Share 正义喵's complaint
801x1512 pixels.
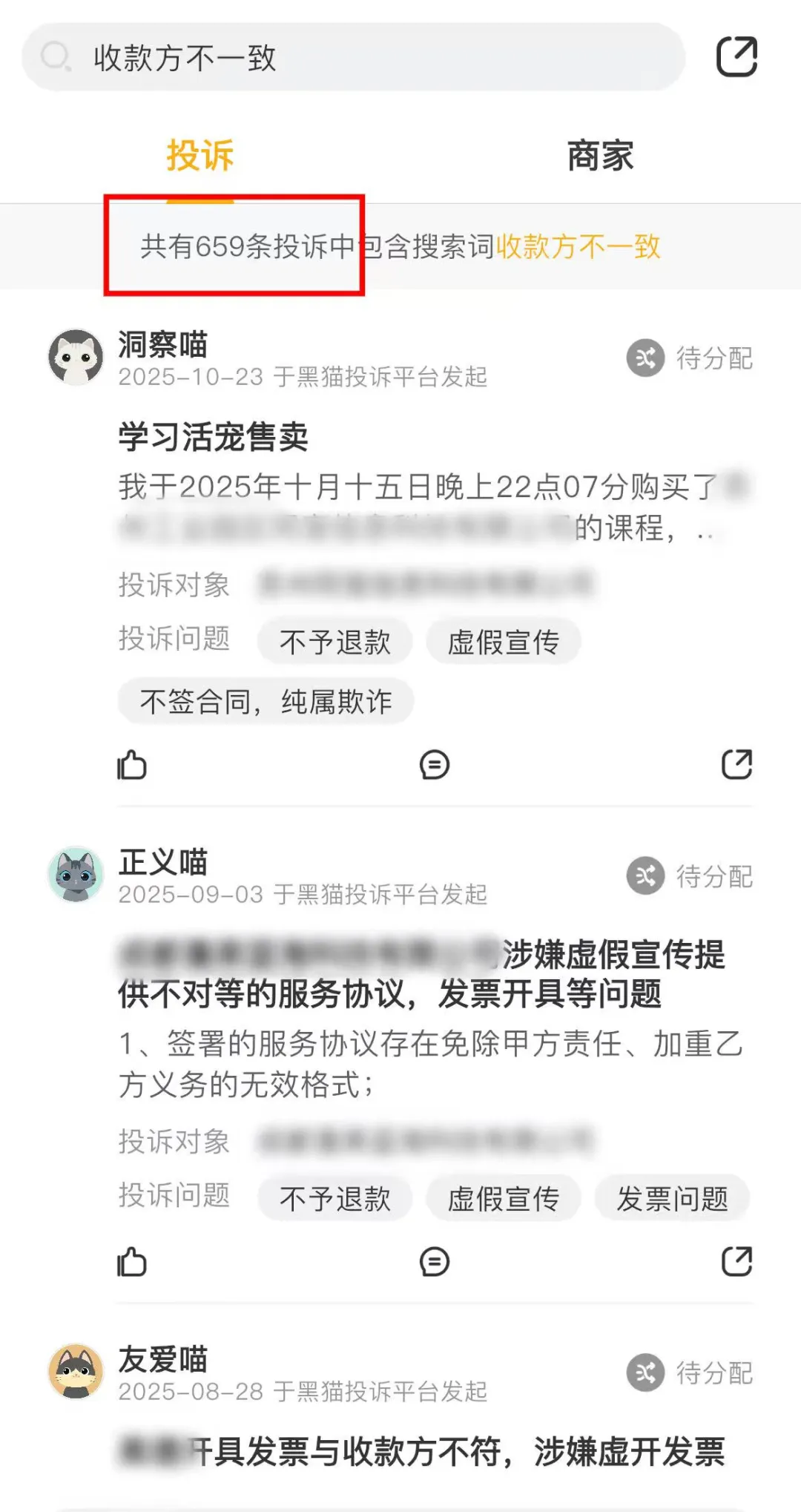736,1261
